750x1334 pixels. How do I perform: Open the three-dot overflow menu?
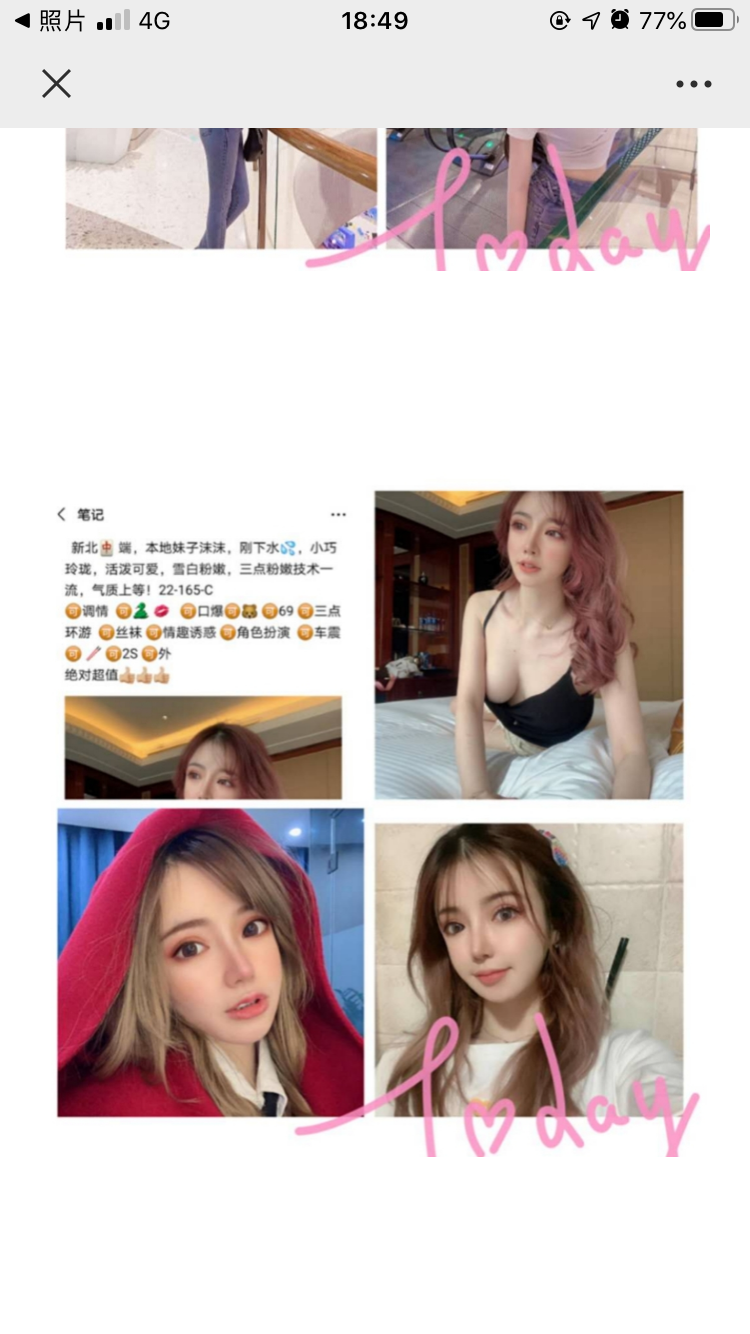tap(693, 84)
